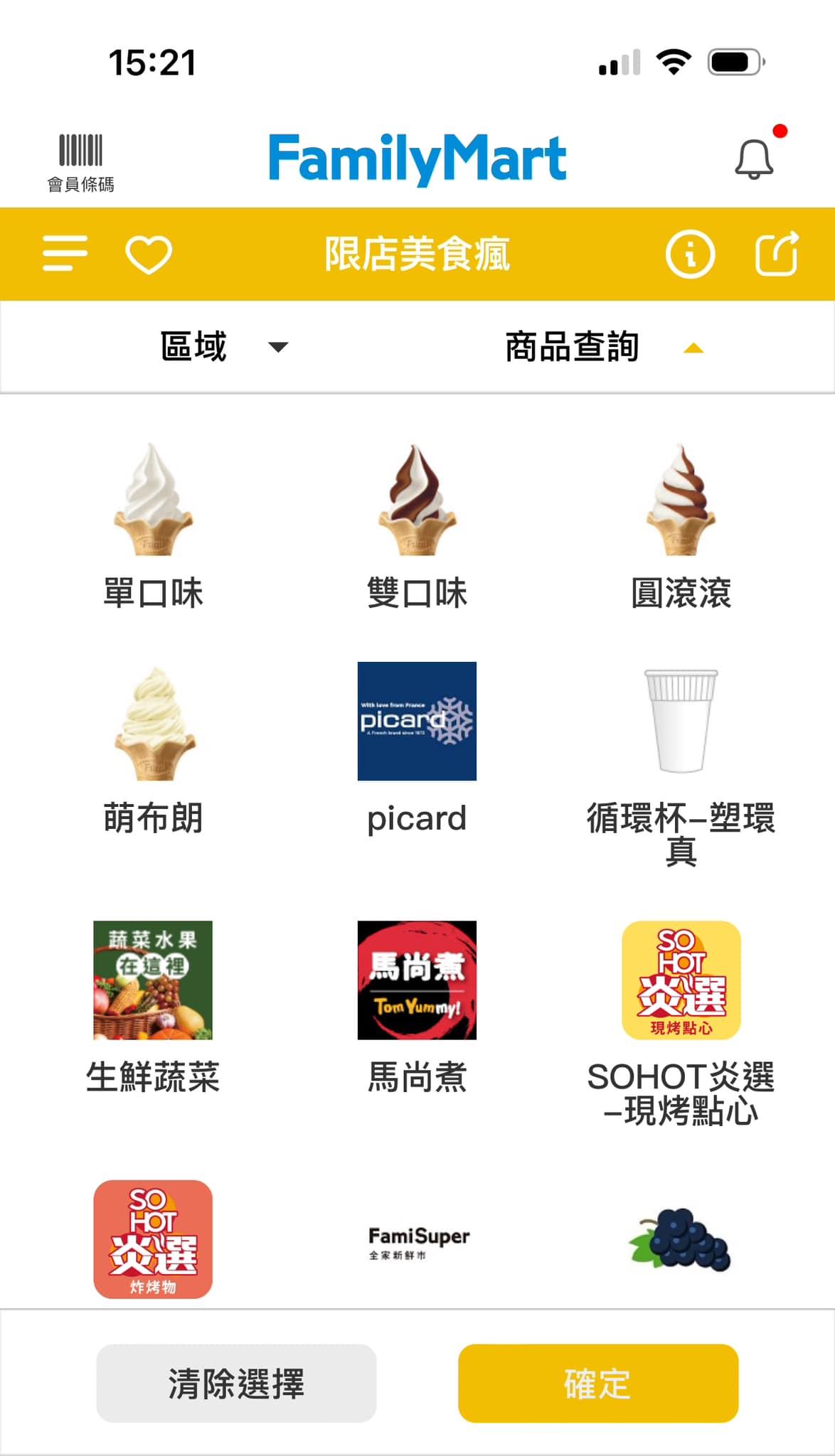The image size is (835, 1456).
Task: Collapse the 商品查詢 dropdown
Action: click(603, 347)
